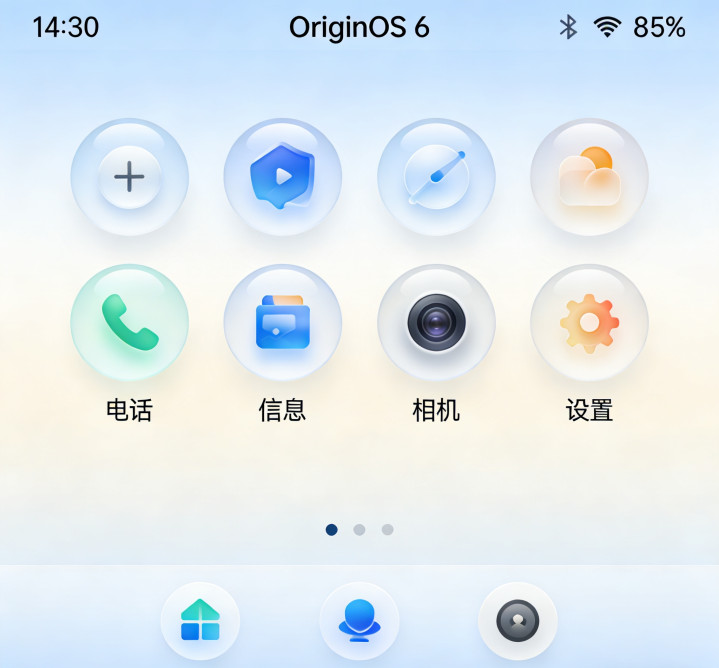
Task: Jump to the third home screen page dot
Action: [x=387, y=530]
